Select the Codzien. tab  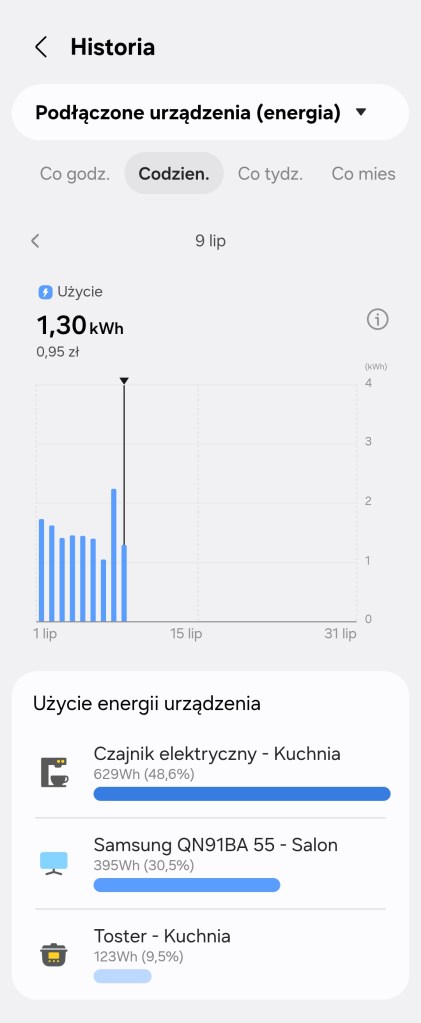click(x=174, y=174)
